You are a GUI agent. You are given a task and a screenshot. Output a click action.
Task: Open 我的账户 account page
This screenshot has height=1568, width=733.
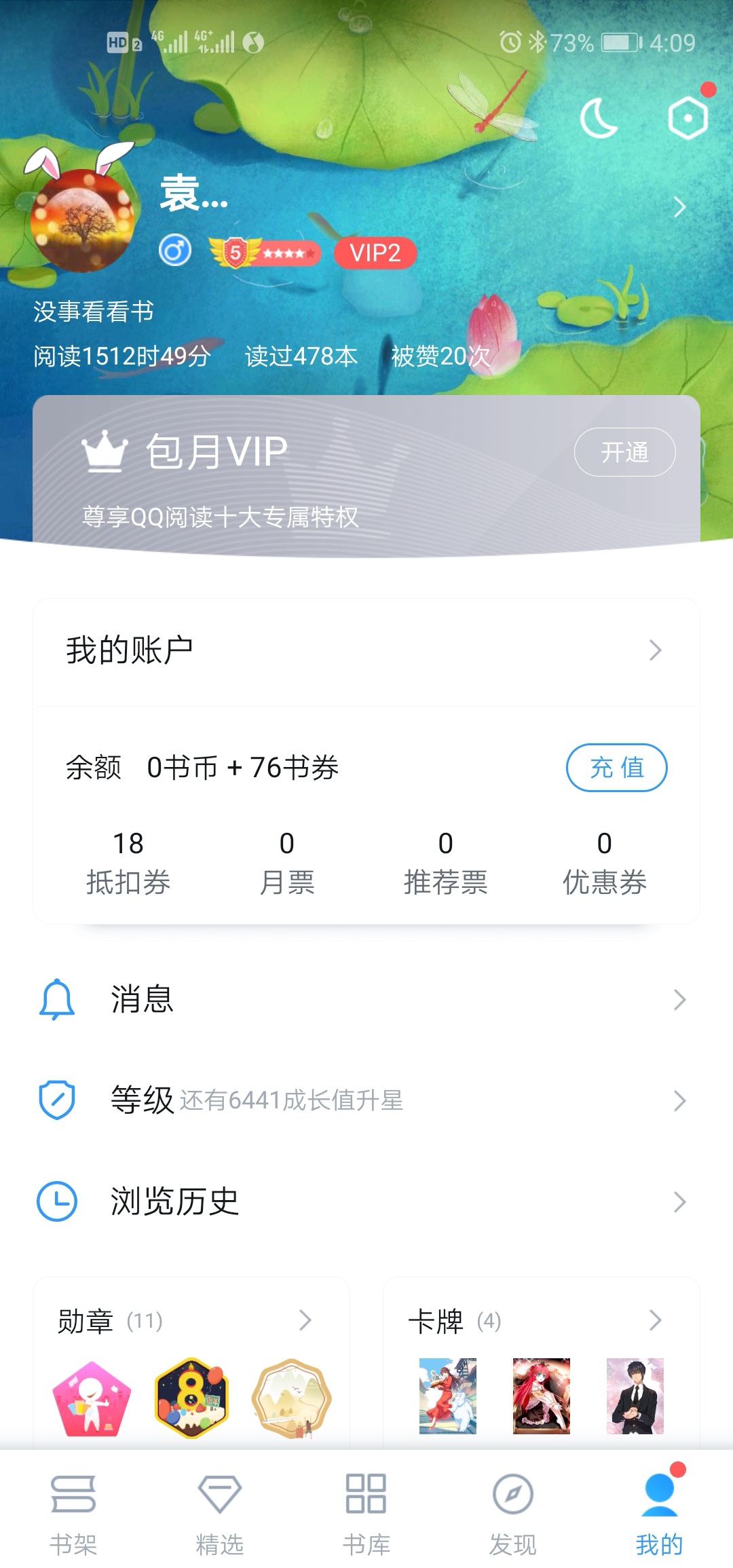pos(366,650)
